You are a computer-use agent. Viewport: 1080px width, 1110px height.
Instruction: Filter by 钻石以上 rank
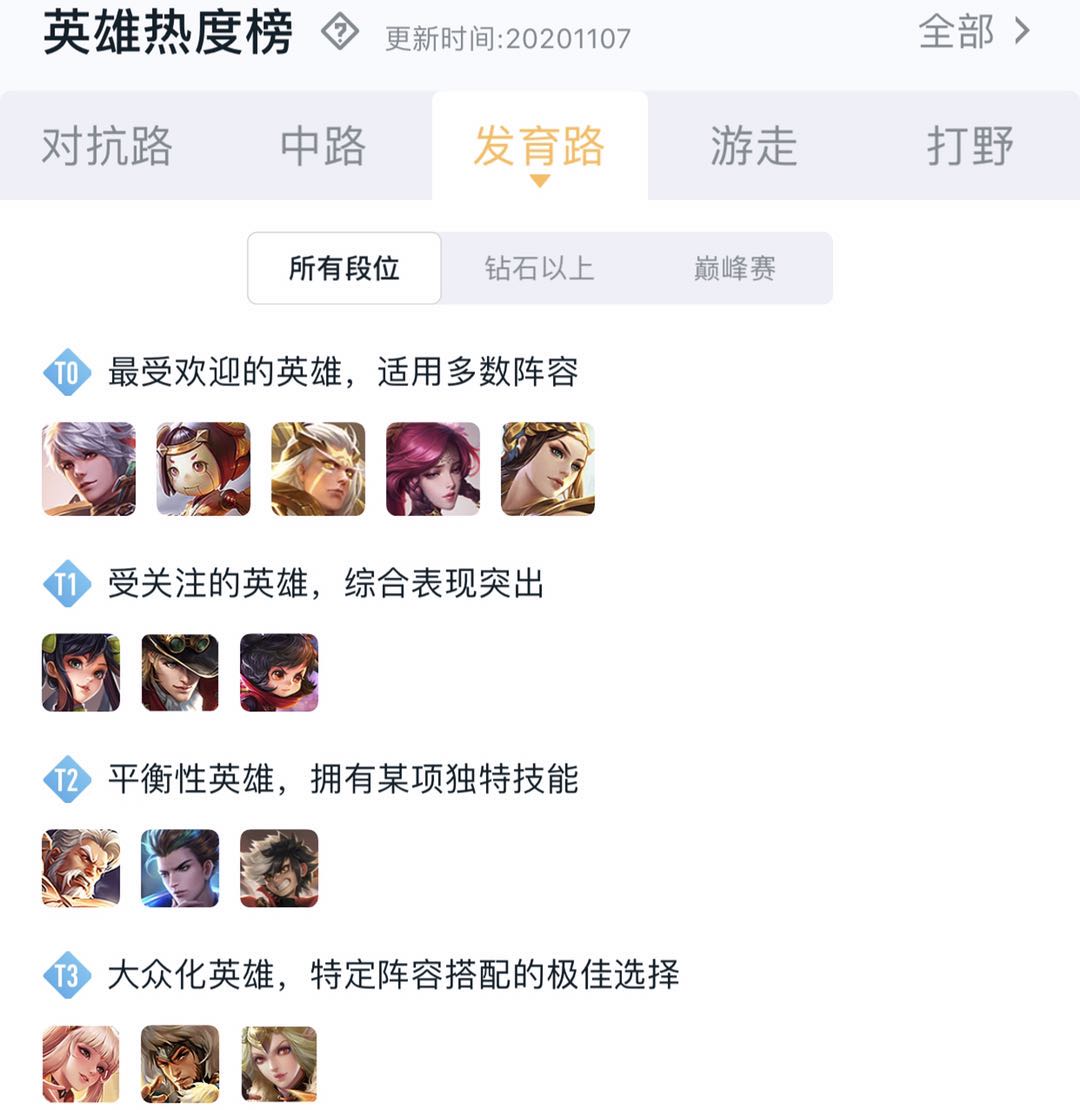pos(539,268)
